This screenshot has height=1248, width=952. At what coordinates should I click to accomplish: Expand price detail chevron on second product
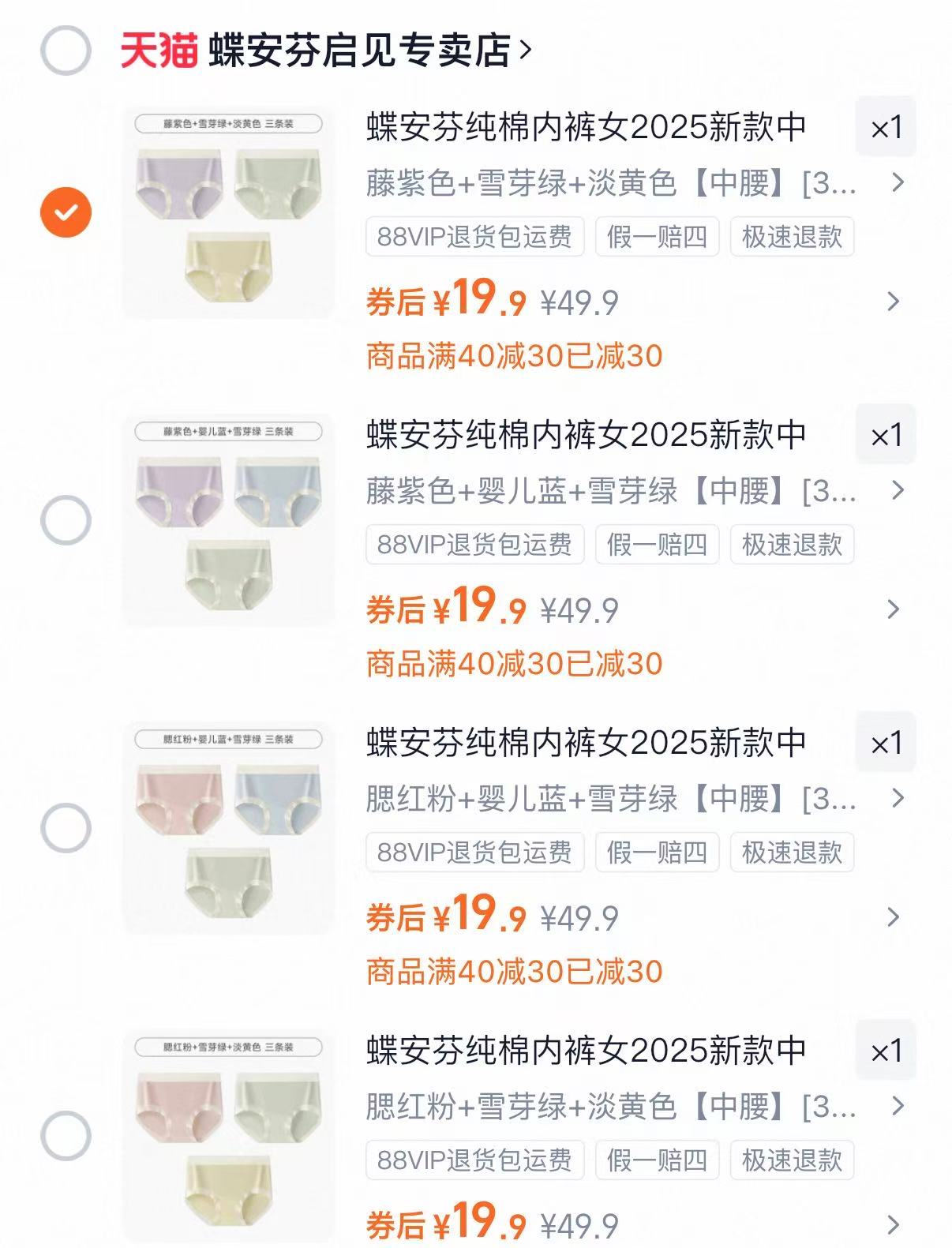coord(895,608)
